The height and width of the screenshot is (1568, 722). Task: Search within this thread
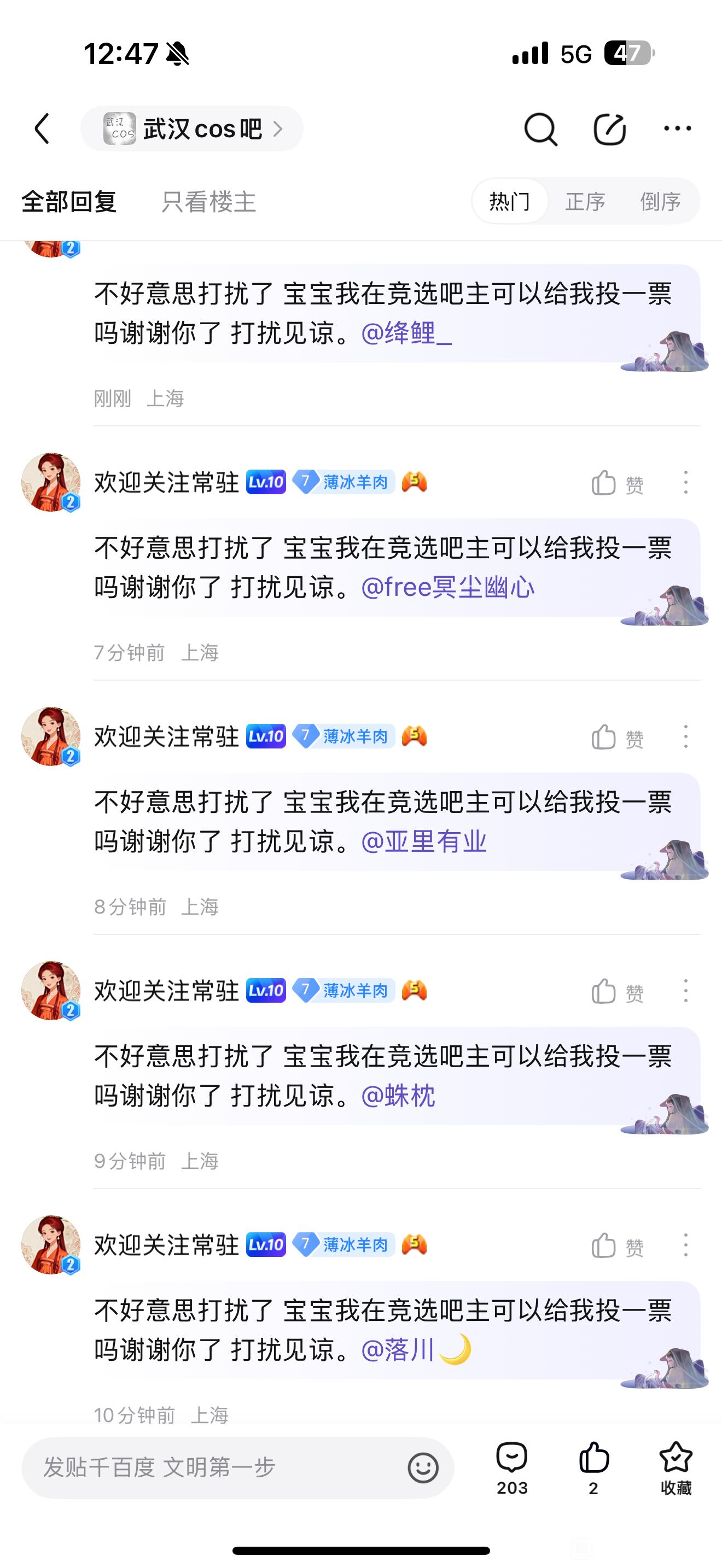pyautogui.click(x=540, y=128)
